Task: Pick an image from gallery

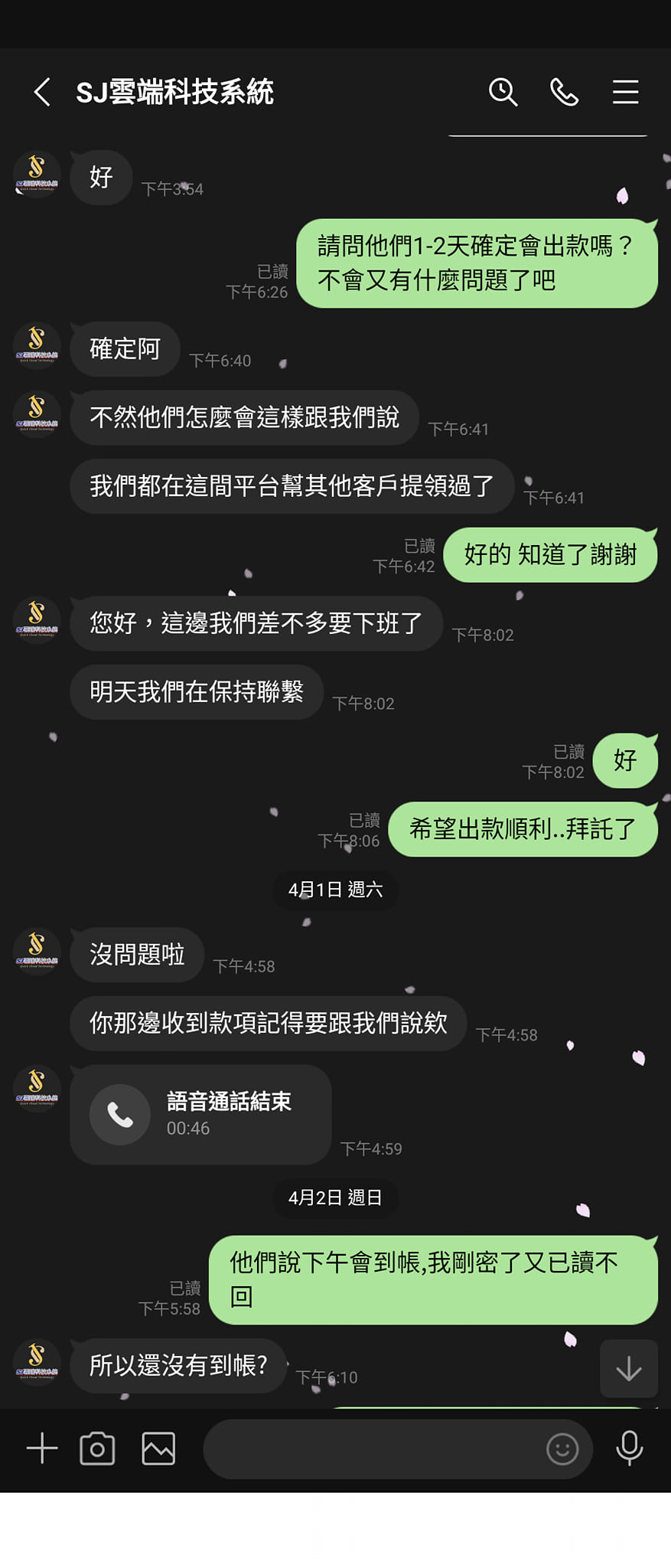Action: (158, 1449)
